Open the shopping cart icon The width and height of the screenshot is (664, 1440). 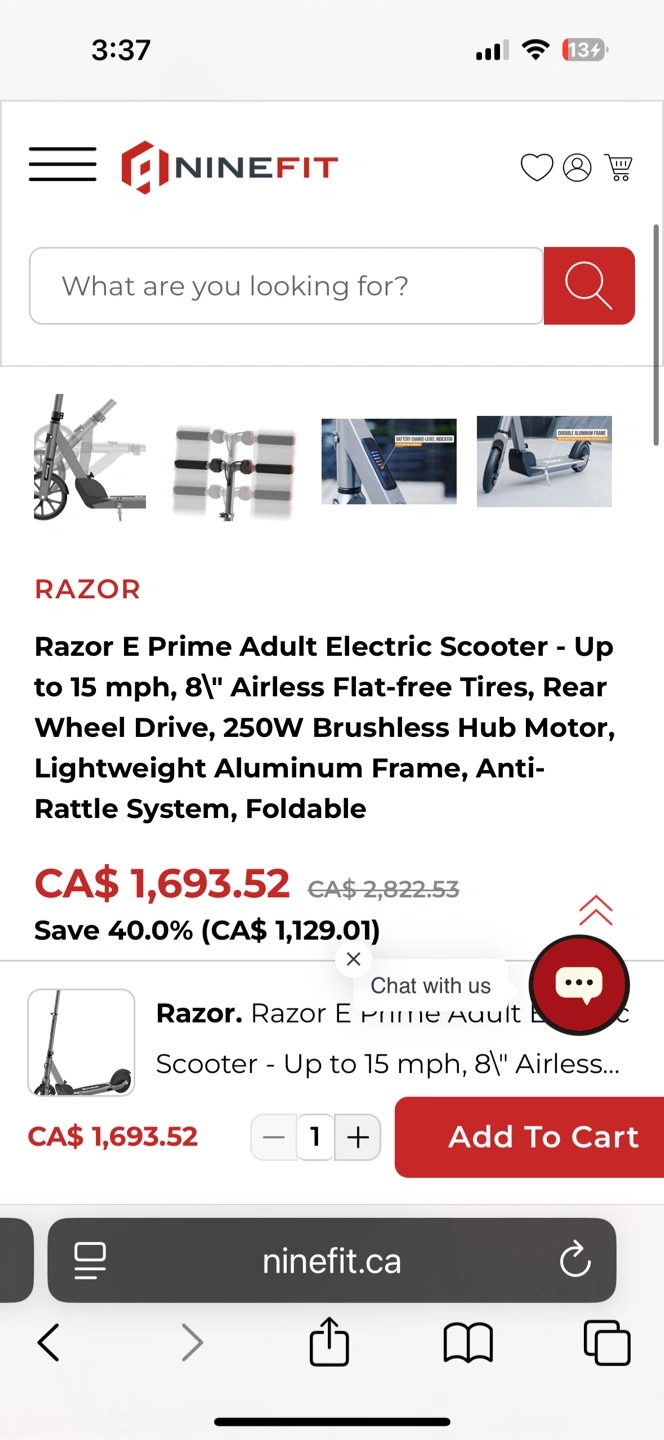click(619, 167)
